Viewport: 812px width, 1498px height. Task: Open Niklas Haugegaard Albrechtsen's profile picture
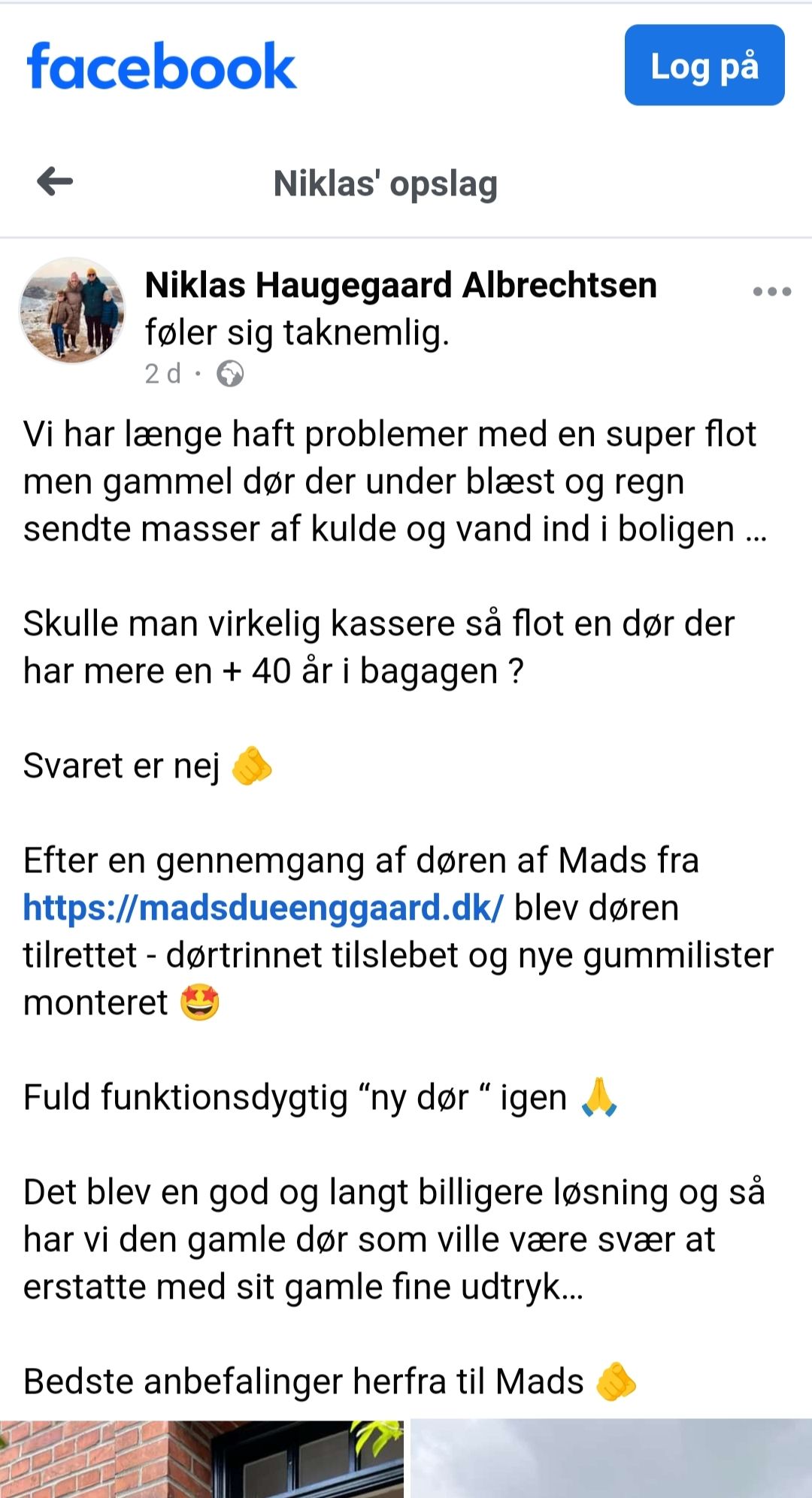(72, 311)
